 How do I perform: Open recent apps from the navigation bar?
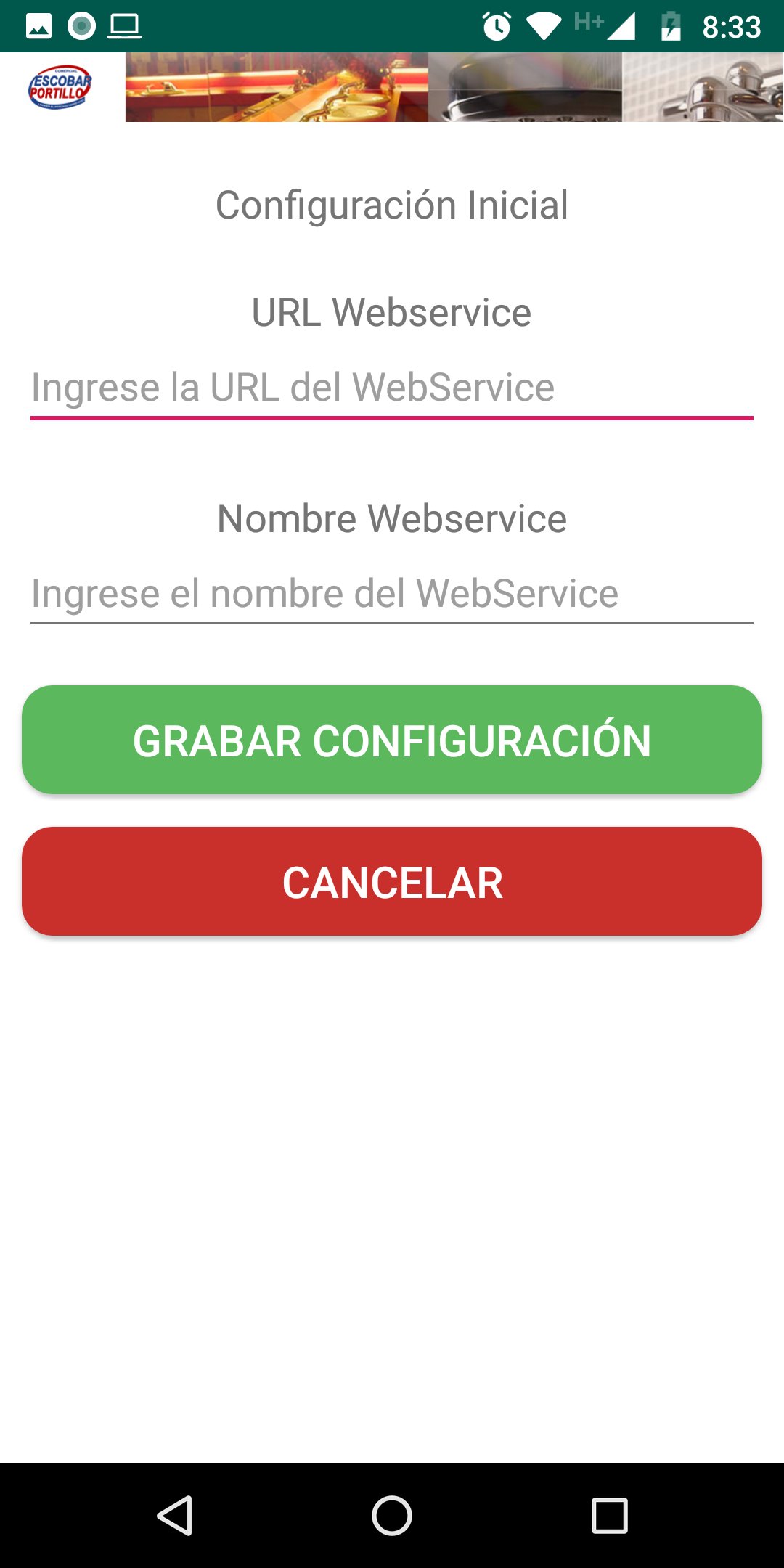coord(609,1516)
